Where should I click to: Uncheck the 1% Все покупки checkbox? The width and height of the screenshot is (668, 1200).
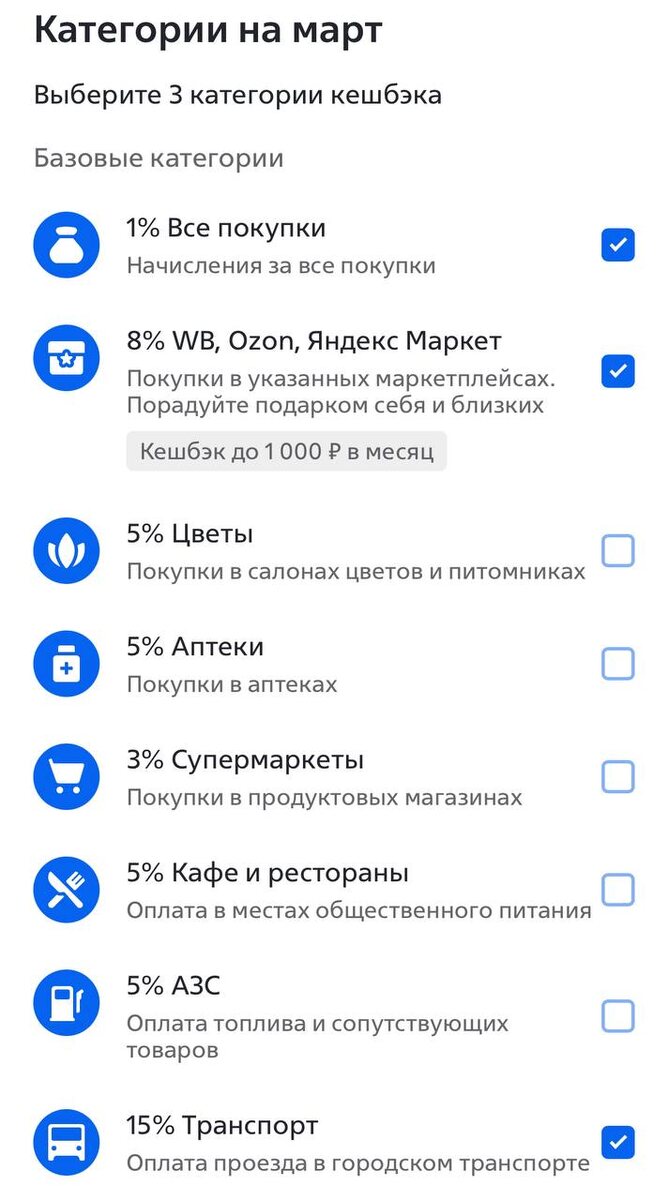(x=617, y=245)
